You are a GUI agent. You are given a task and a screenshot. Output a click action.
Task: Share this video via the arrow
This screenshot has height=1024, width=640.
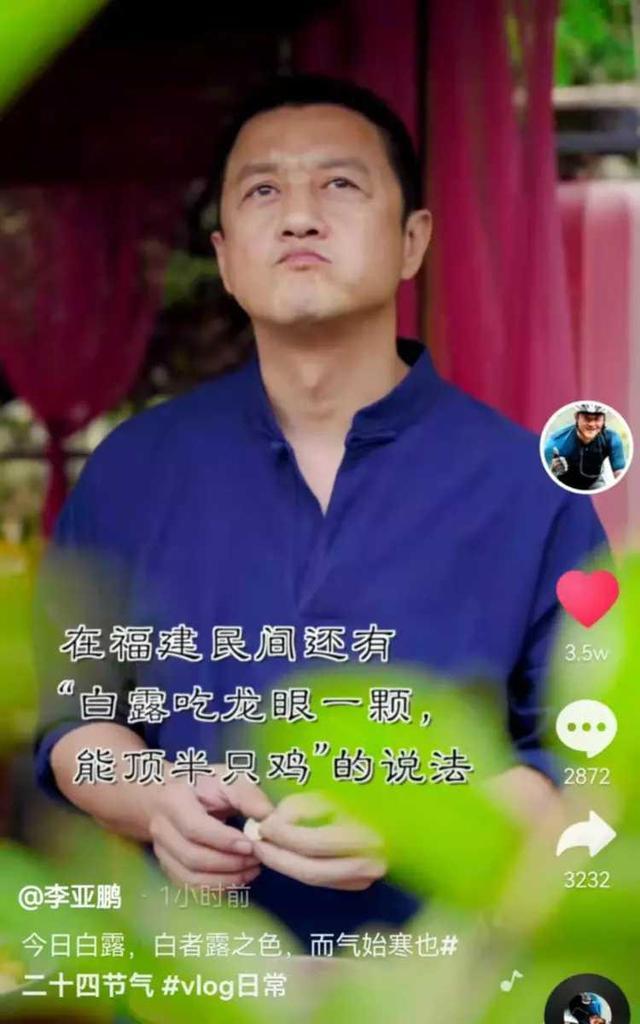[586, 834]
